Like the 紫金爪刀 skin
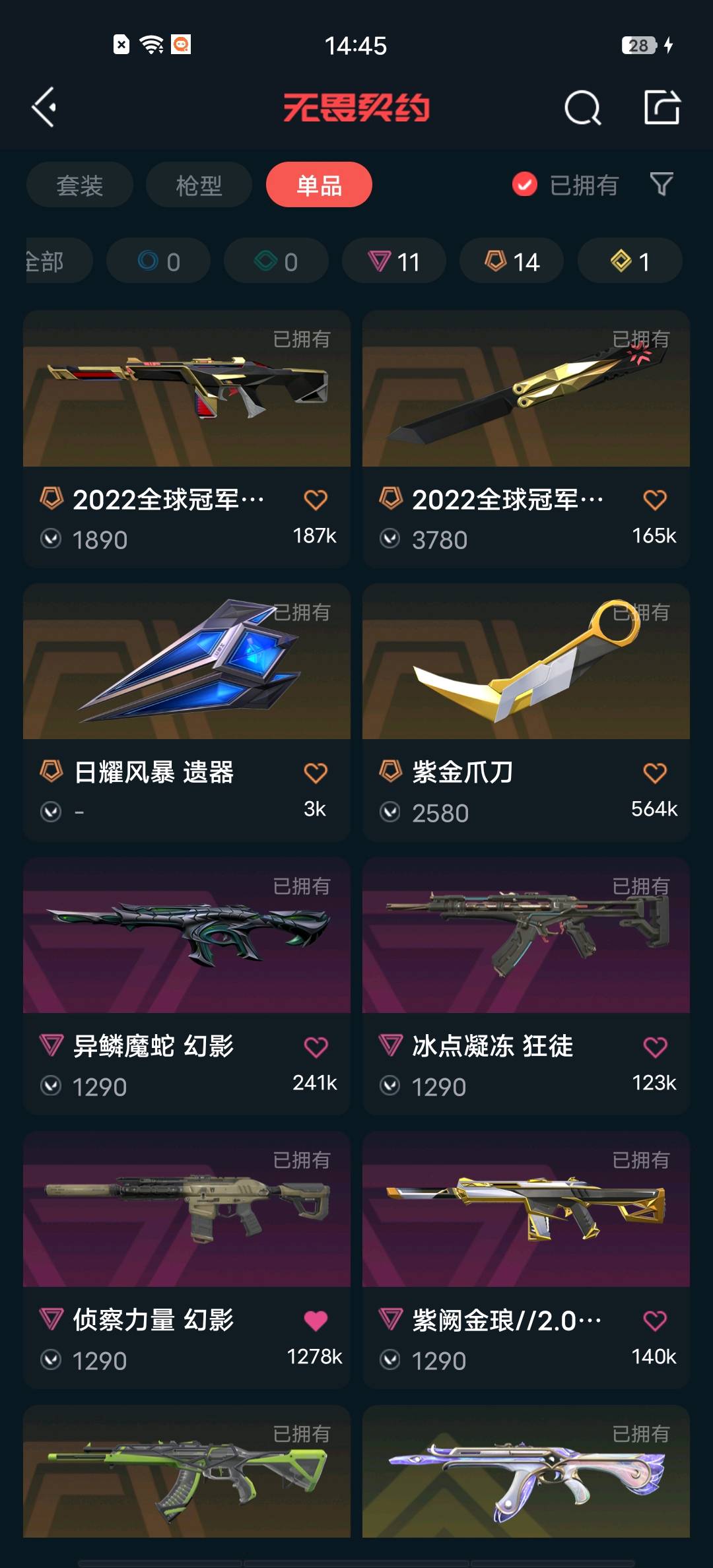Viewport: 713px width, 1568px height. [655, 773]
